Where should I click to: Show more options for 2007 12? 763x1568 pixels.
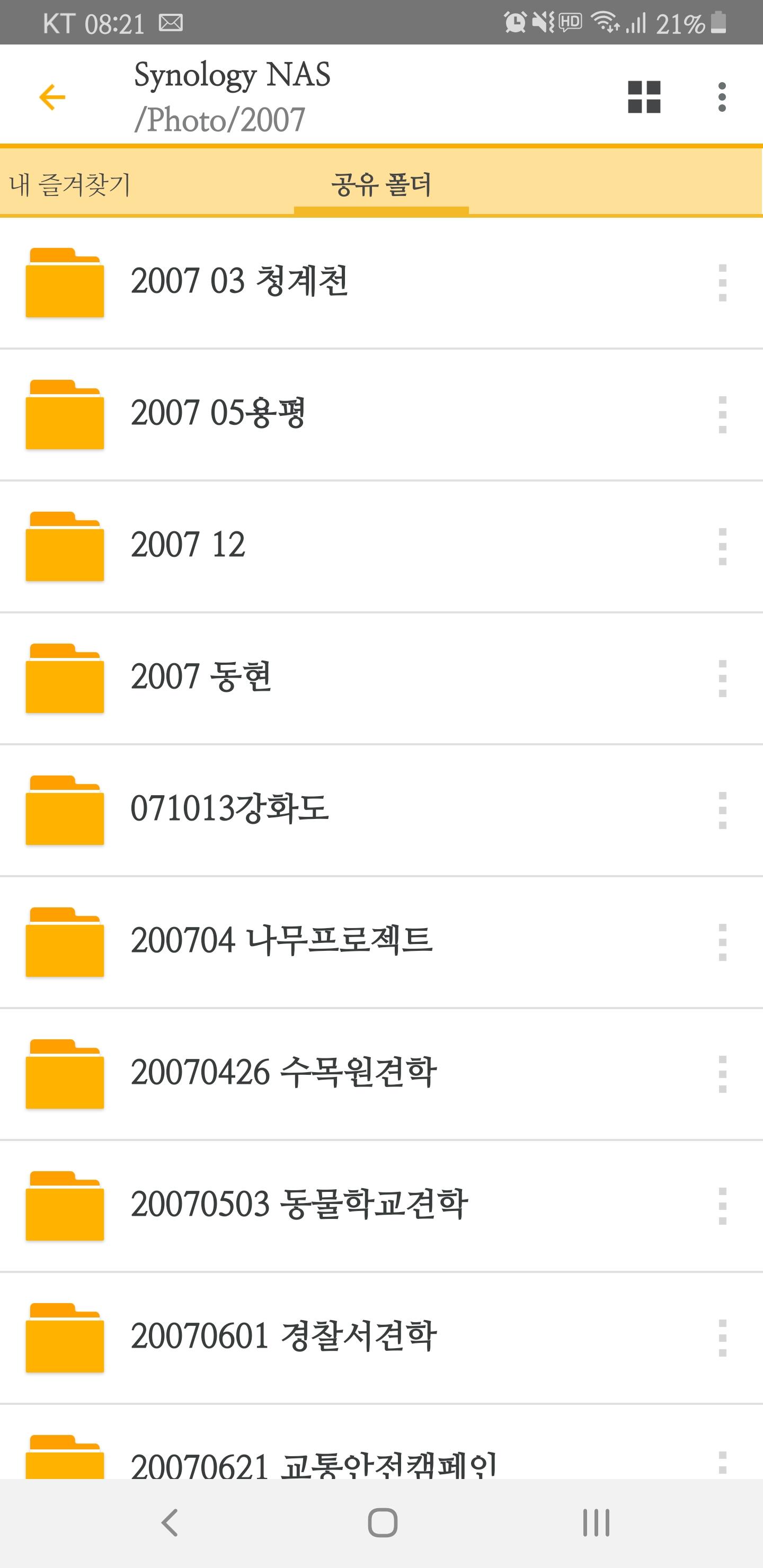[x=722, y=546]
